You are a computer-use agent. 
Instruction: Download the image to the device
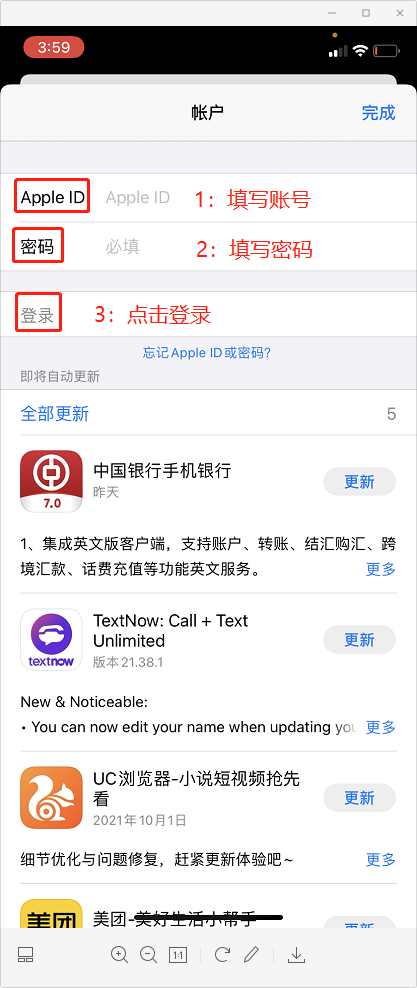point(295,955)
